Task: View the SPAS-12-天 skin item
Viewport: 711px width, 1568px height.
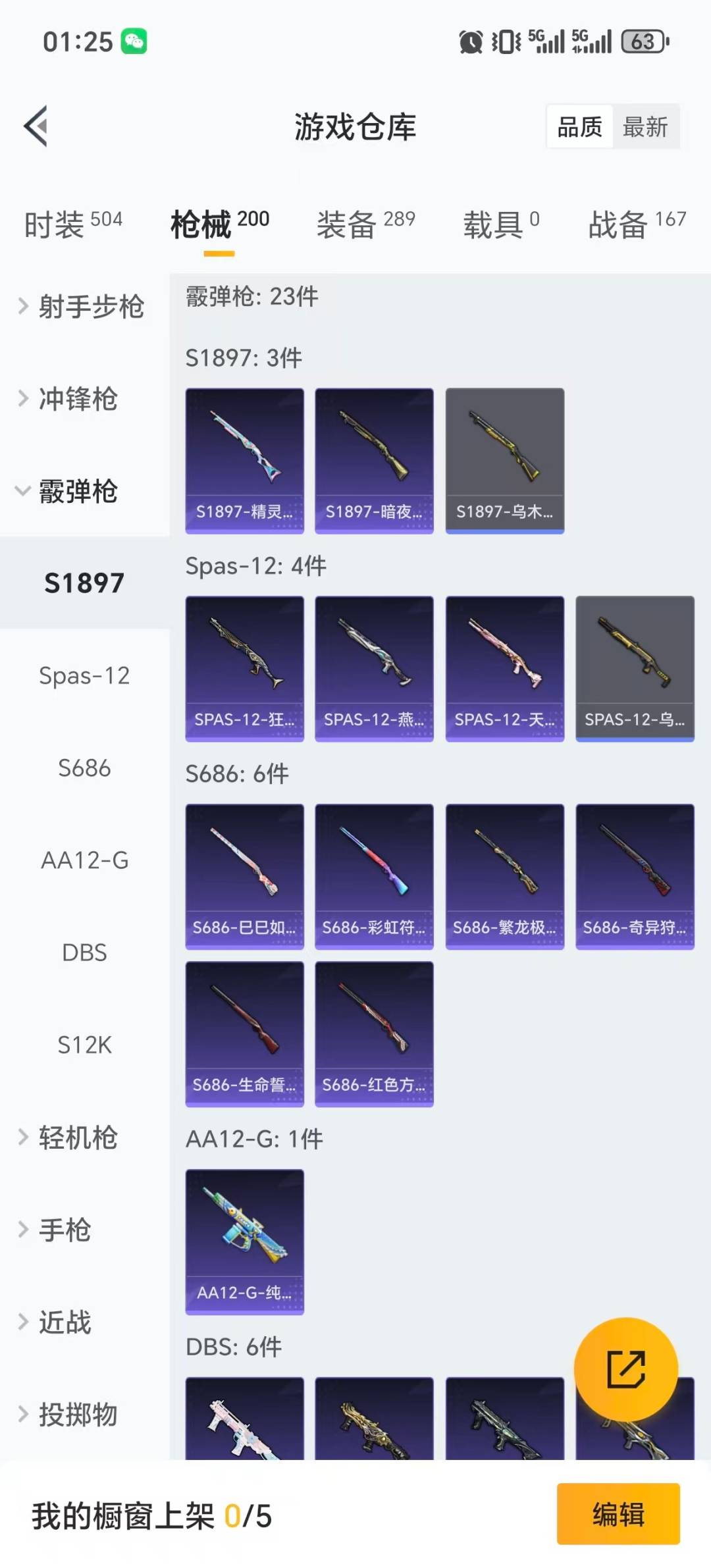Action: pos(504,668)
